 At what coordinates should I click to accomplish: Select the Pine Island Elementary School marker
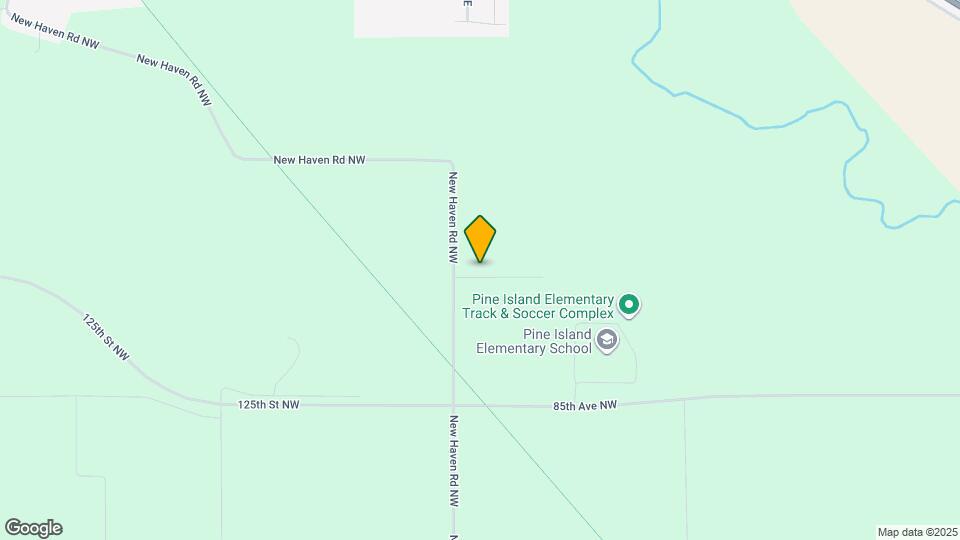tap(606, 341)
